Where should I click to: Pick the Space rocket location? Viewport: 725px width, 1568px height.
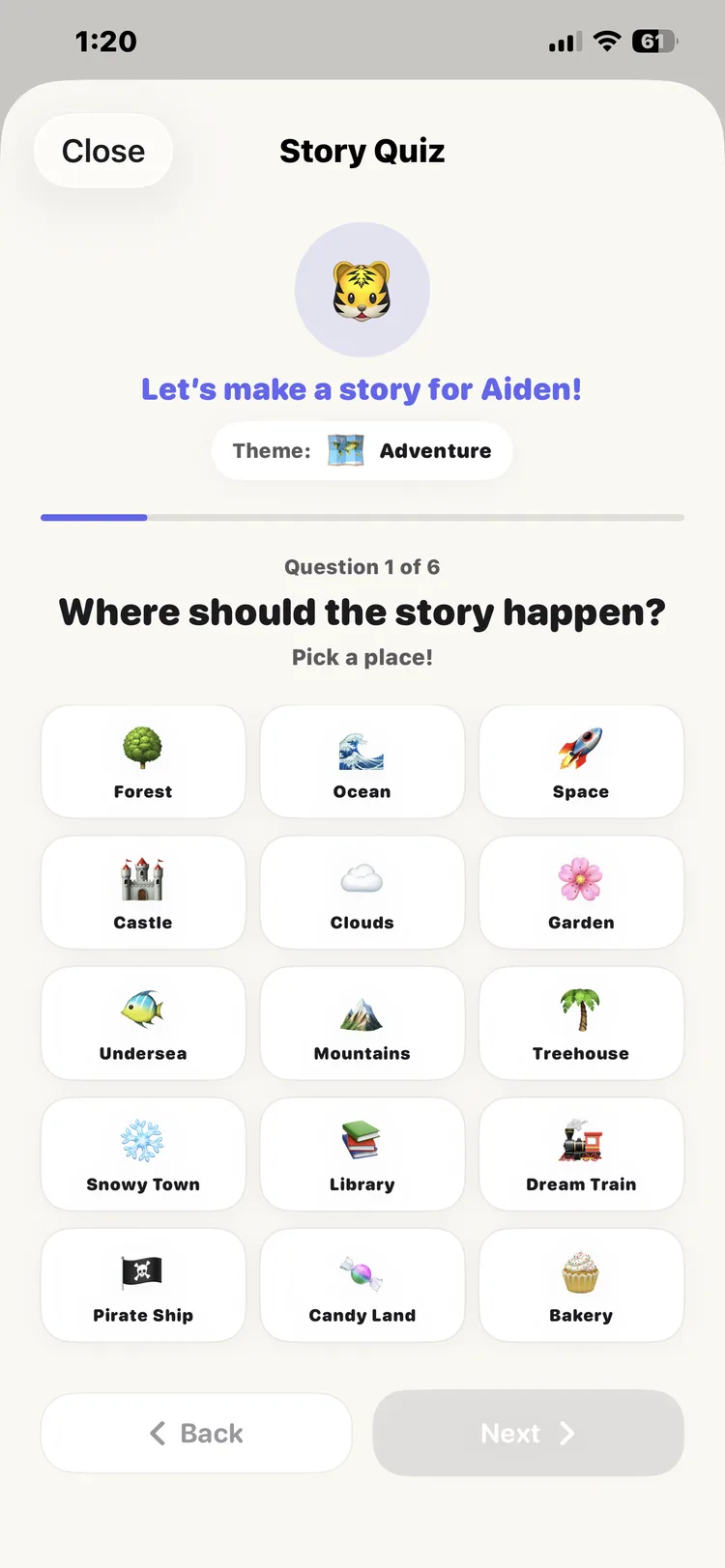(x=581, y=761)
